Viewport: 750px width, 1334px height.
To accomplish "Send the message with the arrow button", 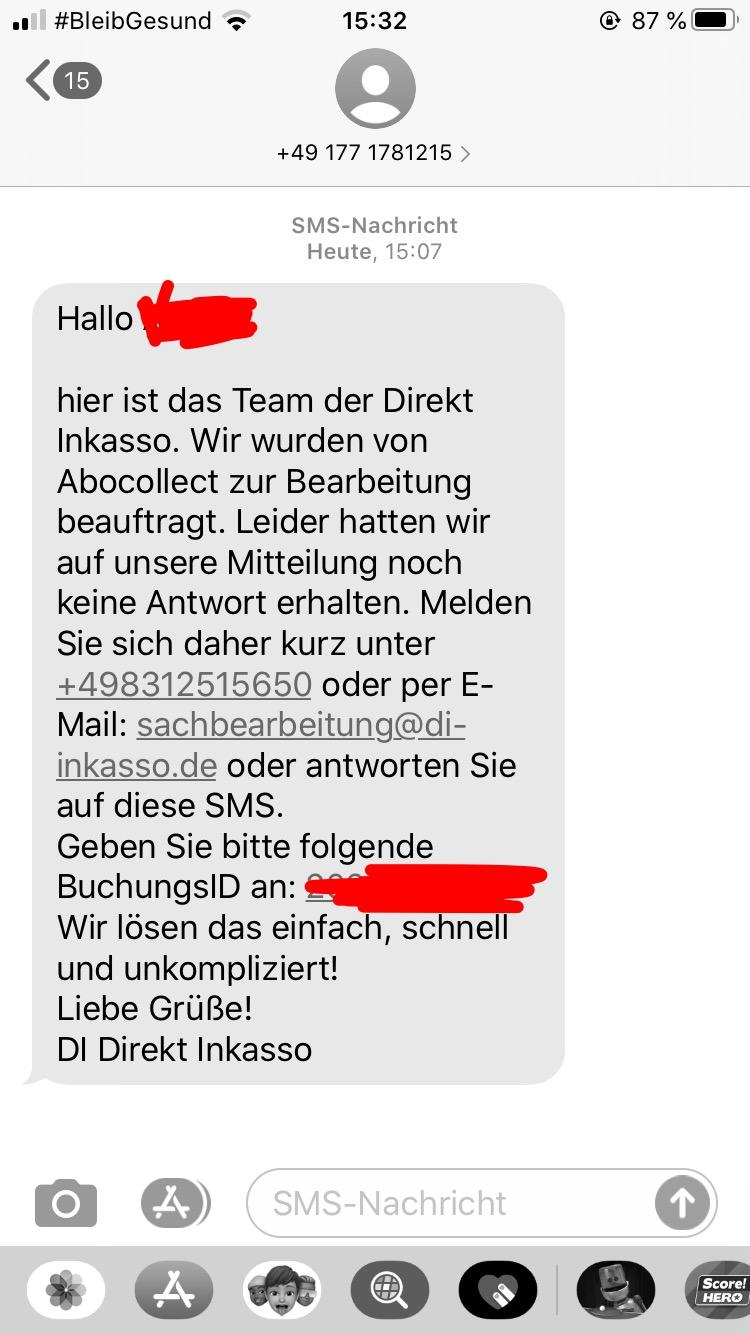I will [x=682, y=1203].
